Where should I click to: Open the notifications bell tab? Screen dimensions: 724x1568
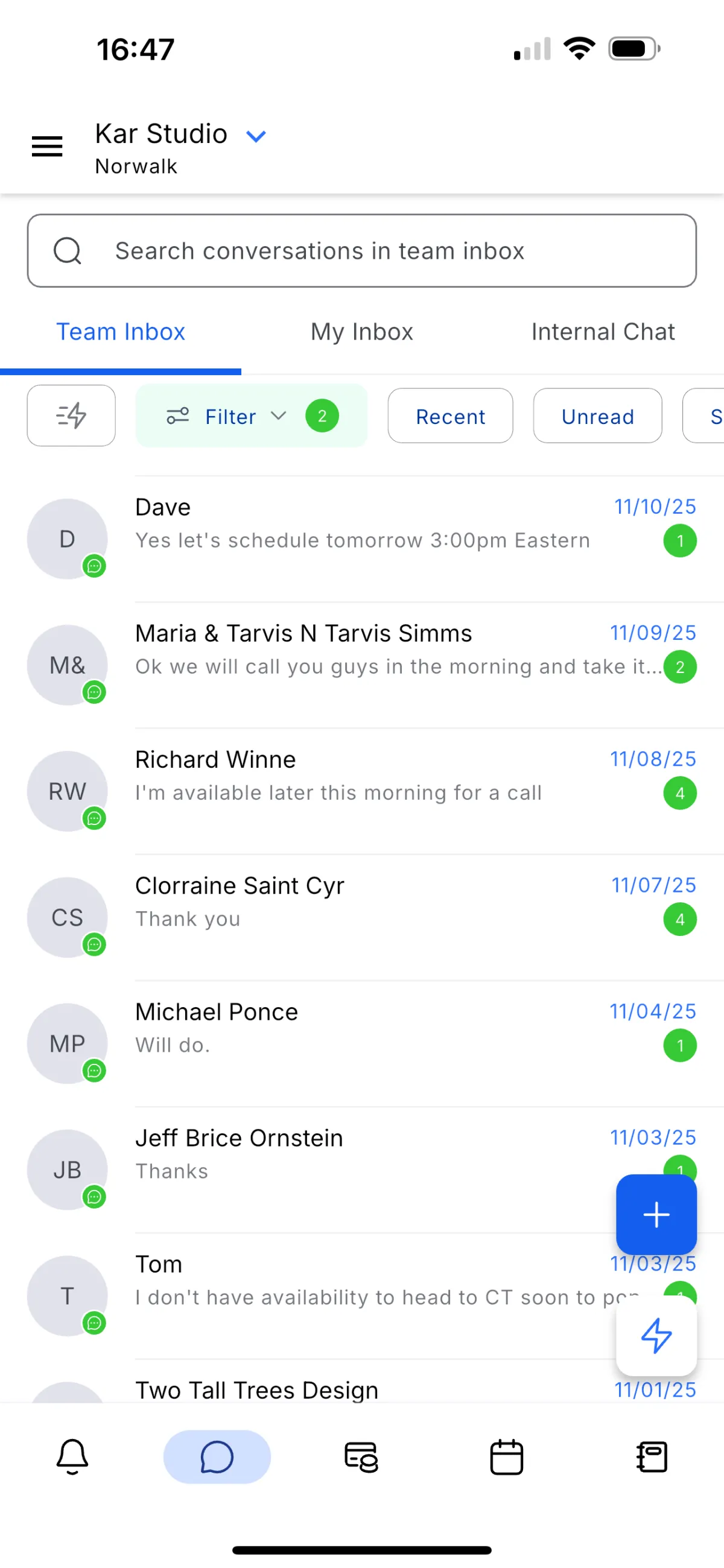[72, 1456]
